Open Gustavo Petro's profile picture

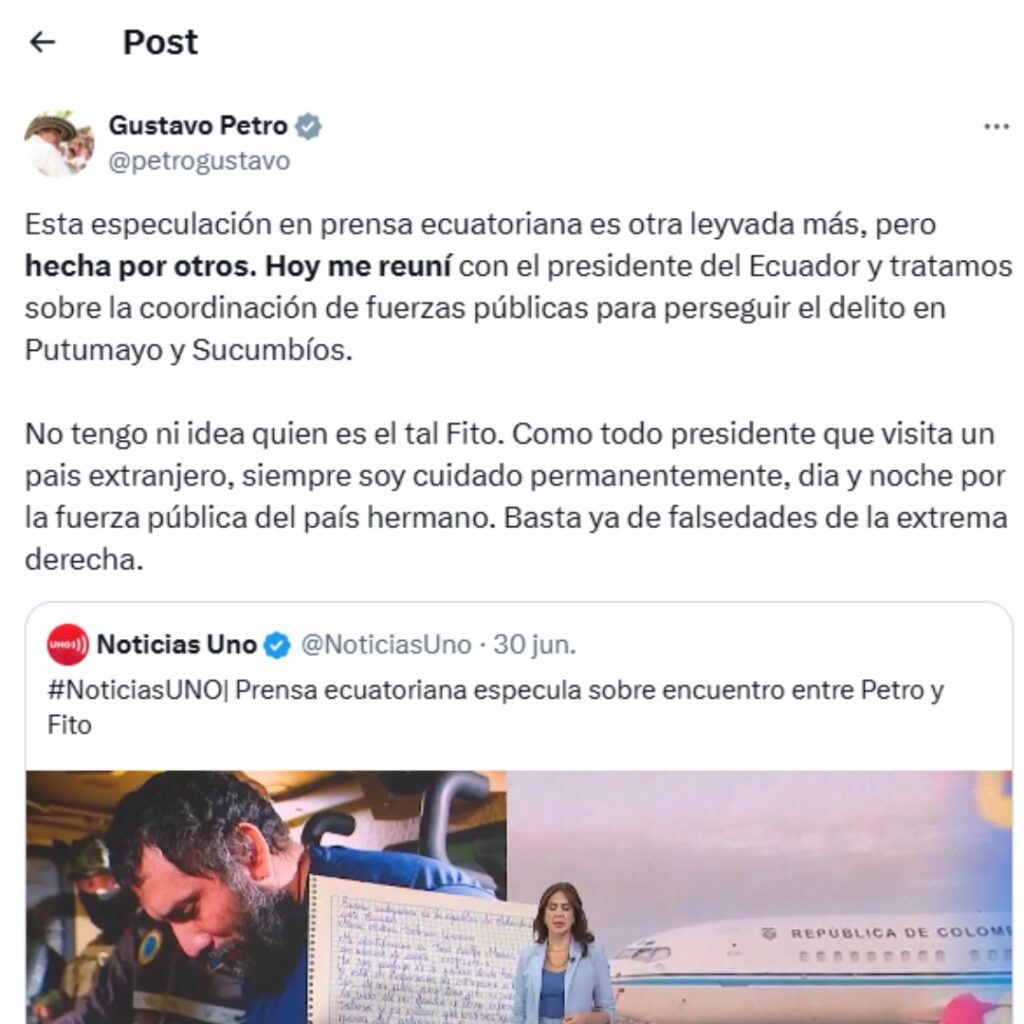[x=59, y=143]
